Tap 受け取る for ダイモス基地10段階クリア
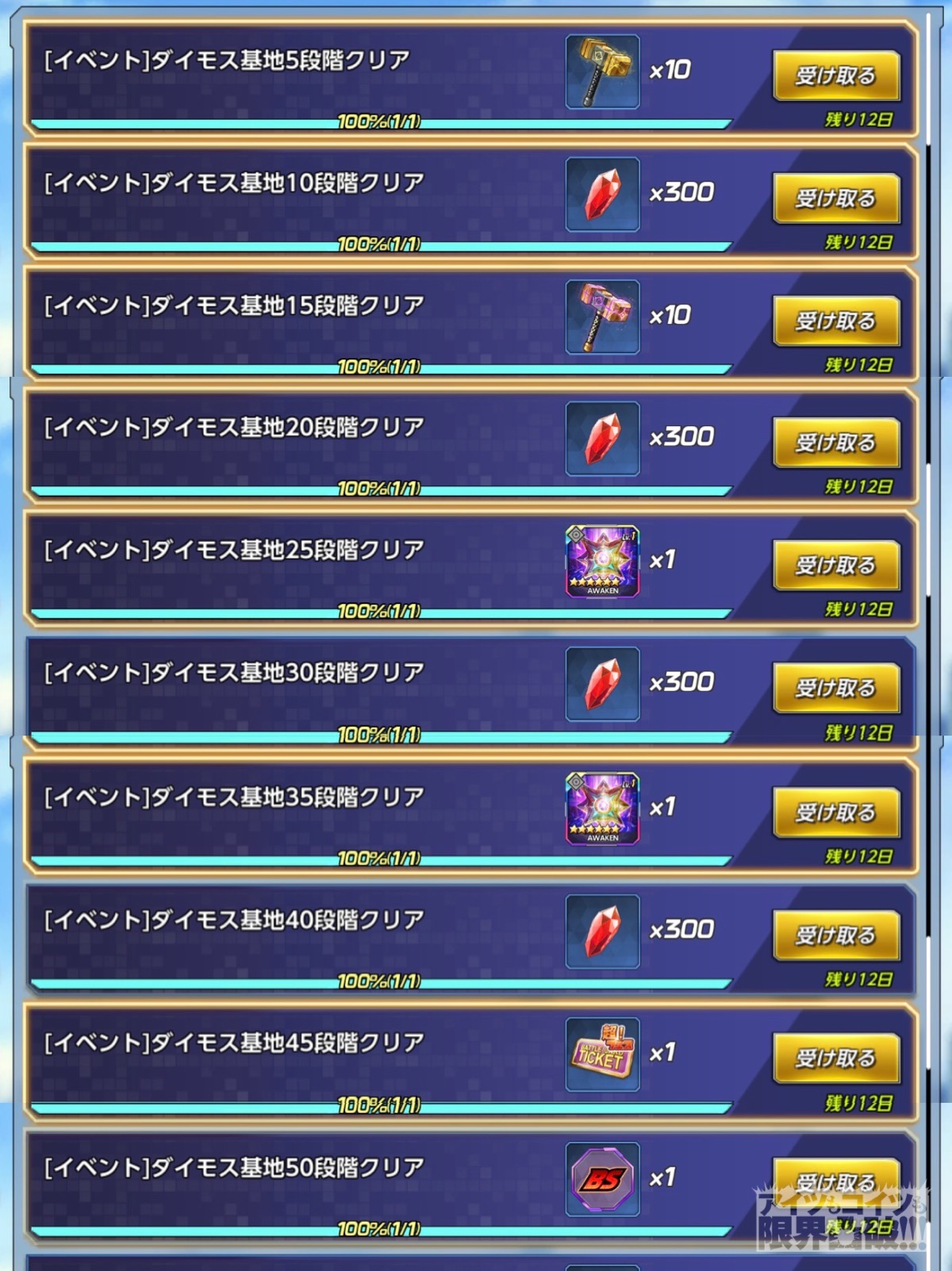The image size is (952, 1271). [836, 198]
